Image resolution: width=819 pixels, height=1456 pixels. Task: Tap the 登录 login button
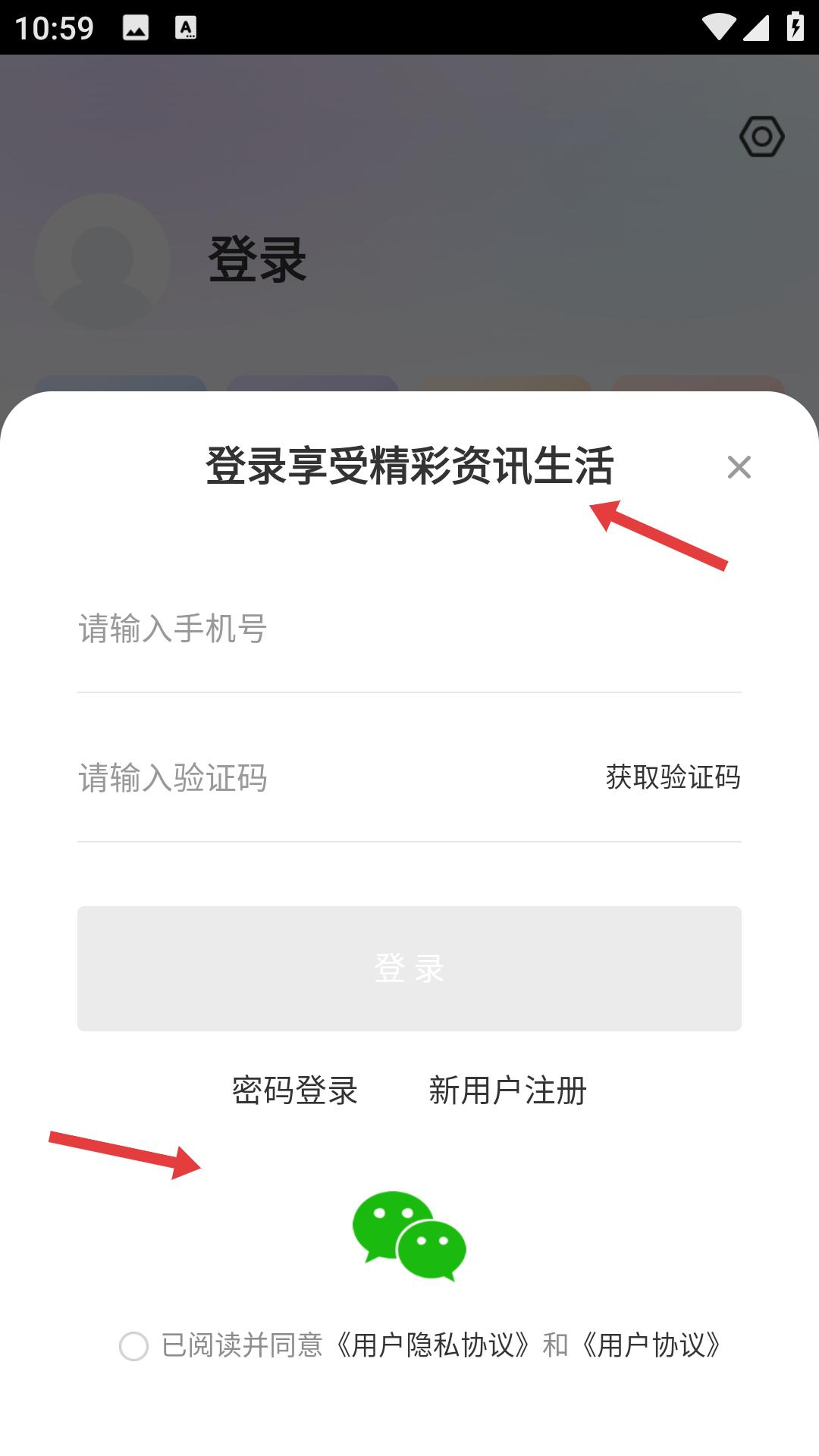click(409, 968)
